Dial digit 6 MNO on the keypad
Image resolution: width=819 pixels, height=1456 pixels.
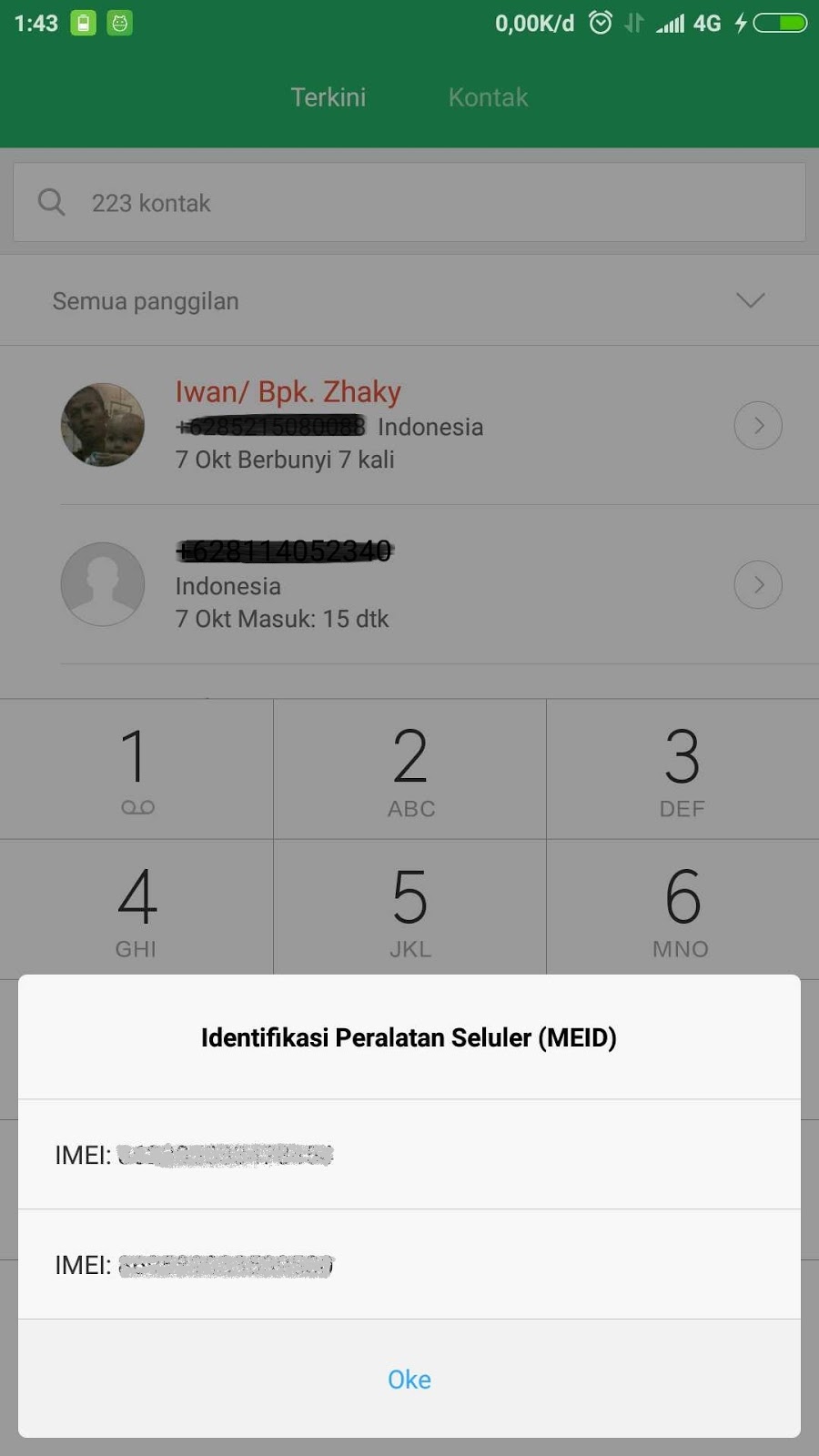point(682,908)
